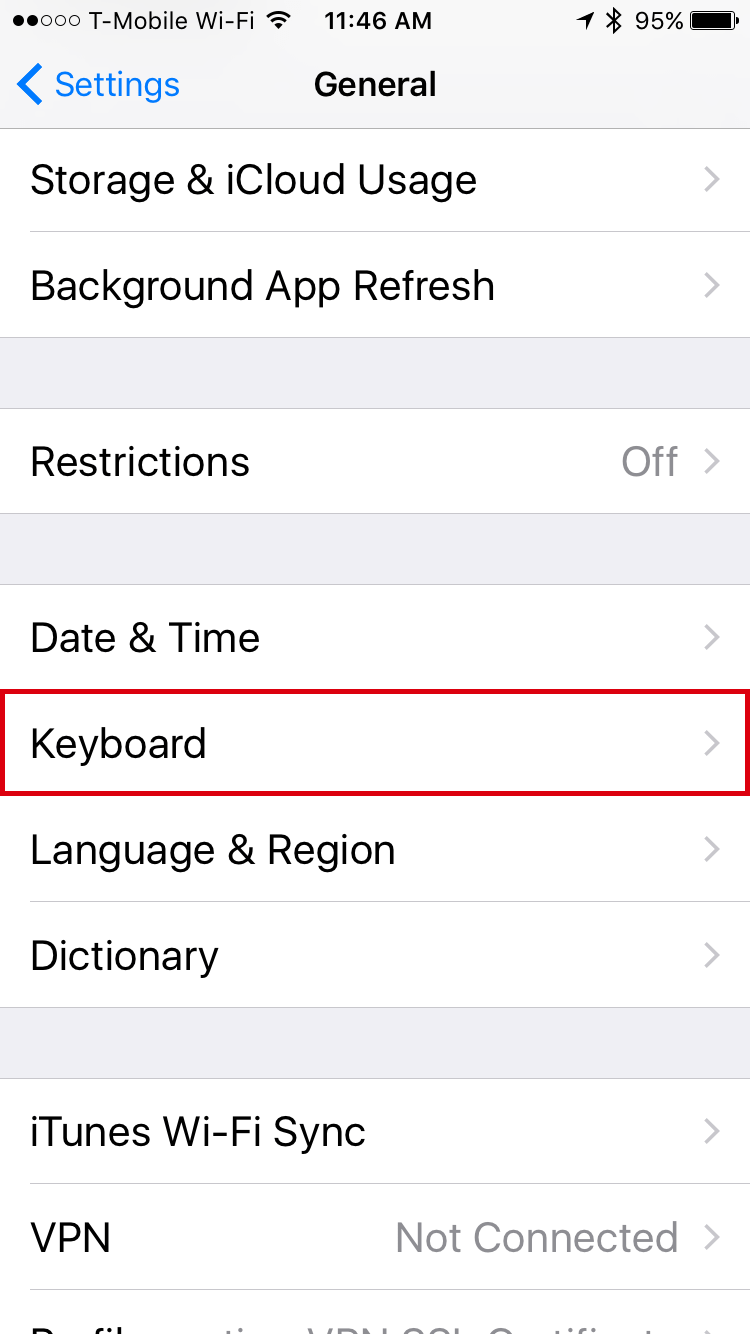Open Language & Region

point(375,849)
